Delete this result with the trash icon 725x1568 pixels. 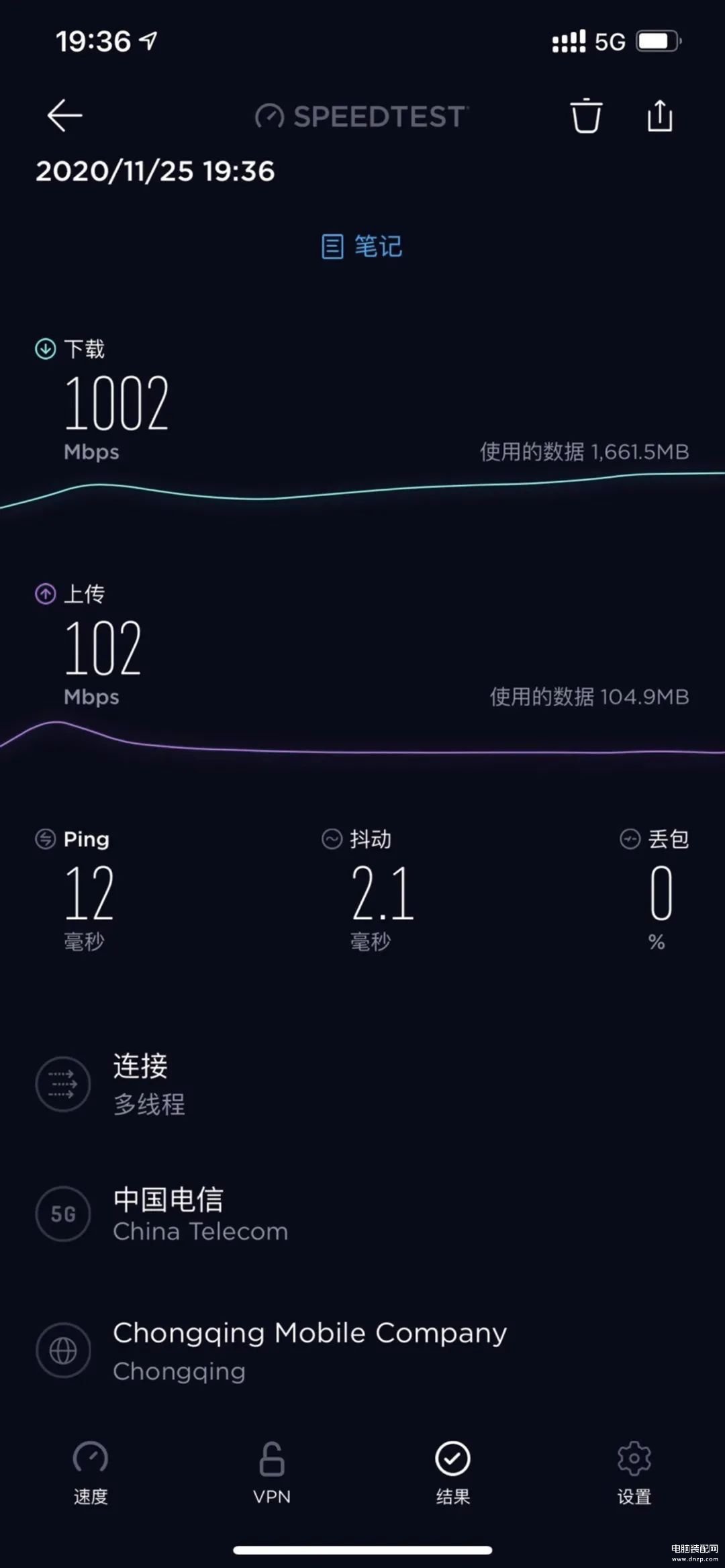click(x=585, y=115)
